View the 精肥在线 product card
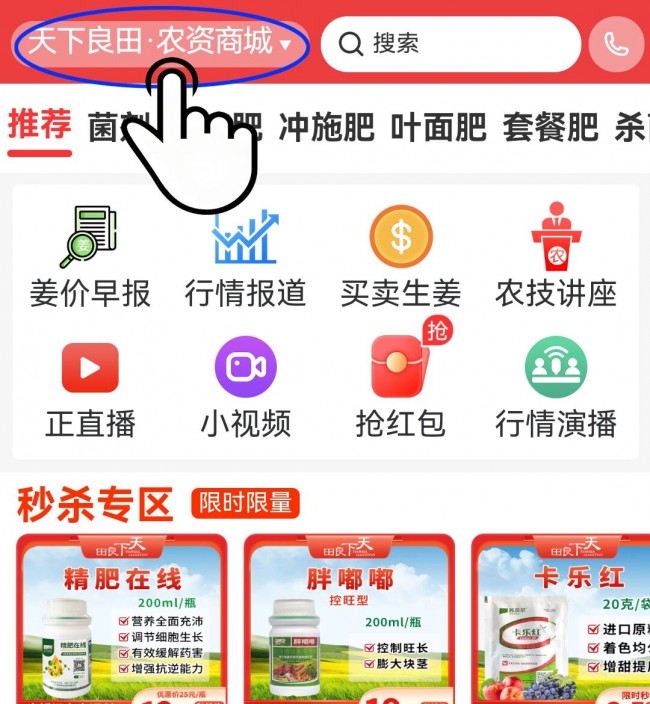The width and height of the screenshot is (650, 704). [120, 620]
